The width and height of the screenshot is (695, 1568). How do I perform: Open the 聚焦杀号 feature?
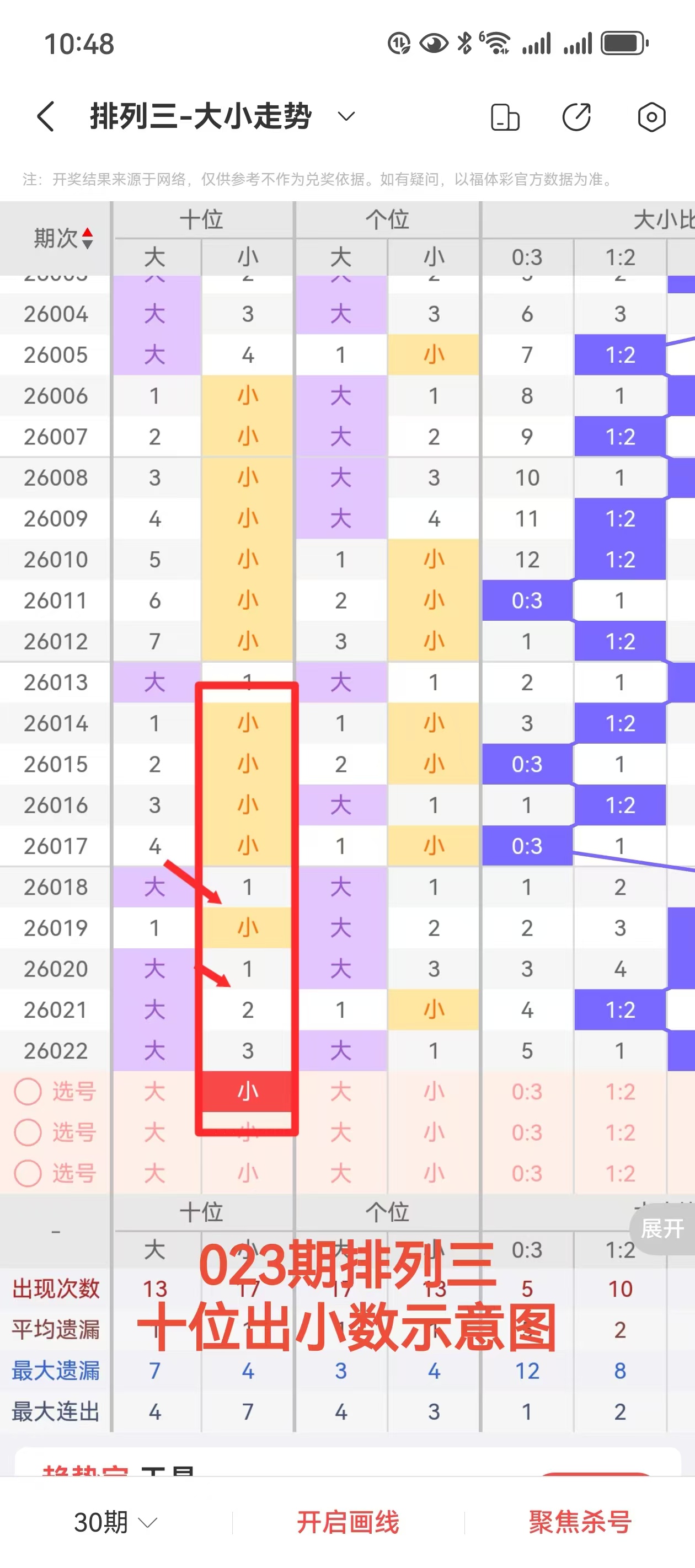click(580, 1522)
